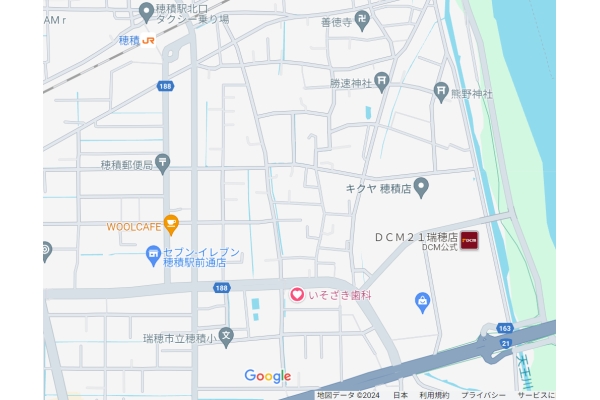Image resolution: width=600 pixels, height=400 pixels.
Task: Tap the blue shopping bag marker
Action: click(422, 300)
